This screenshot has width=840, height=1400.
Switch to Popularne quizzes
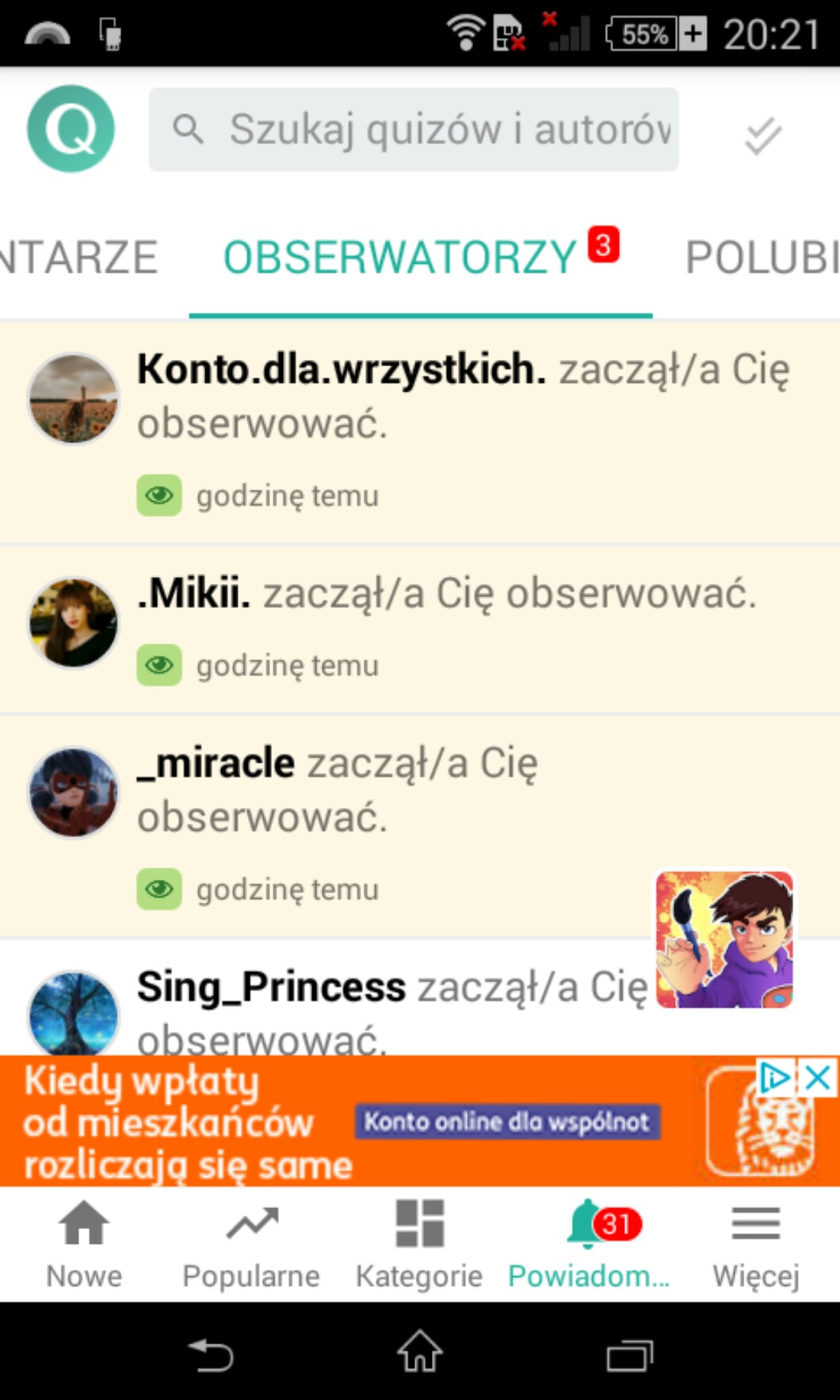[251, 1243]
